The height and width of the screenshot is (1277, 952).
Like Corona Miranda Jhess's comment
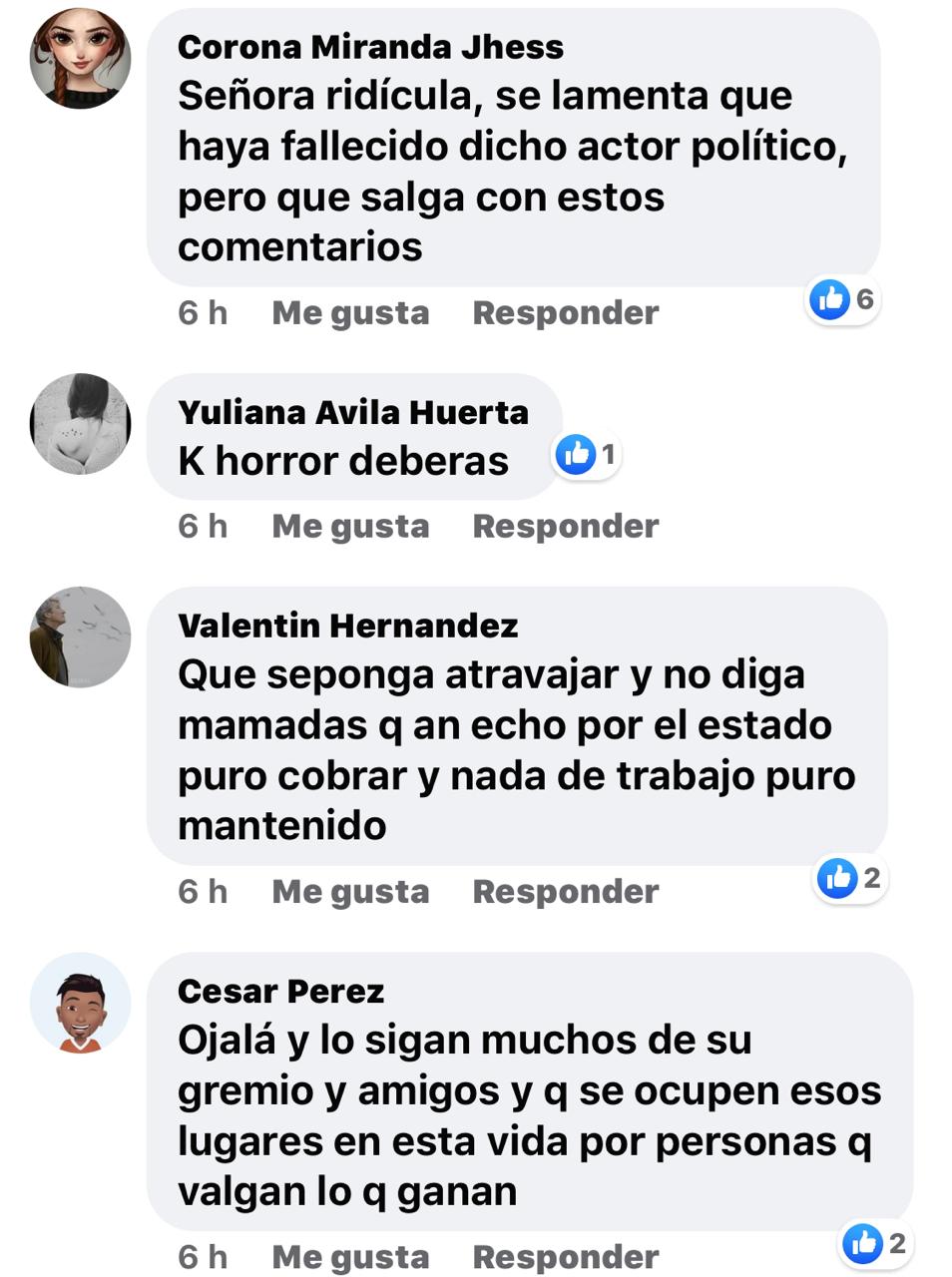[350, 313]
